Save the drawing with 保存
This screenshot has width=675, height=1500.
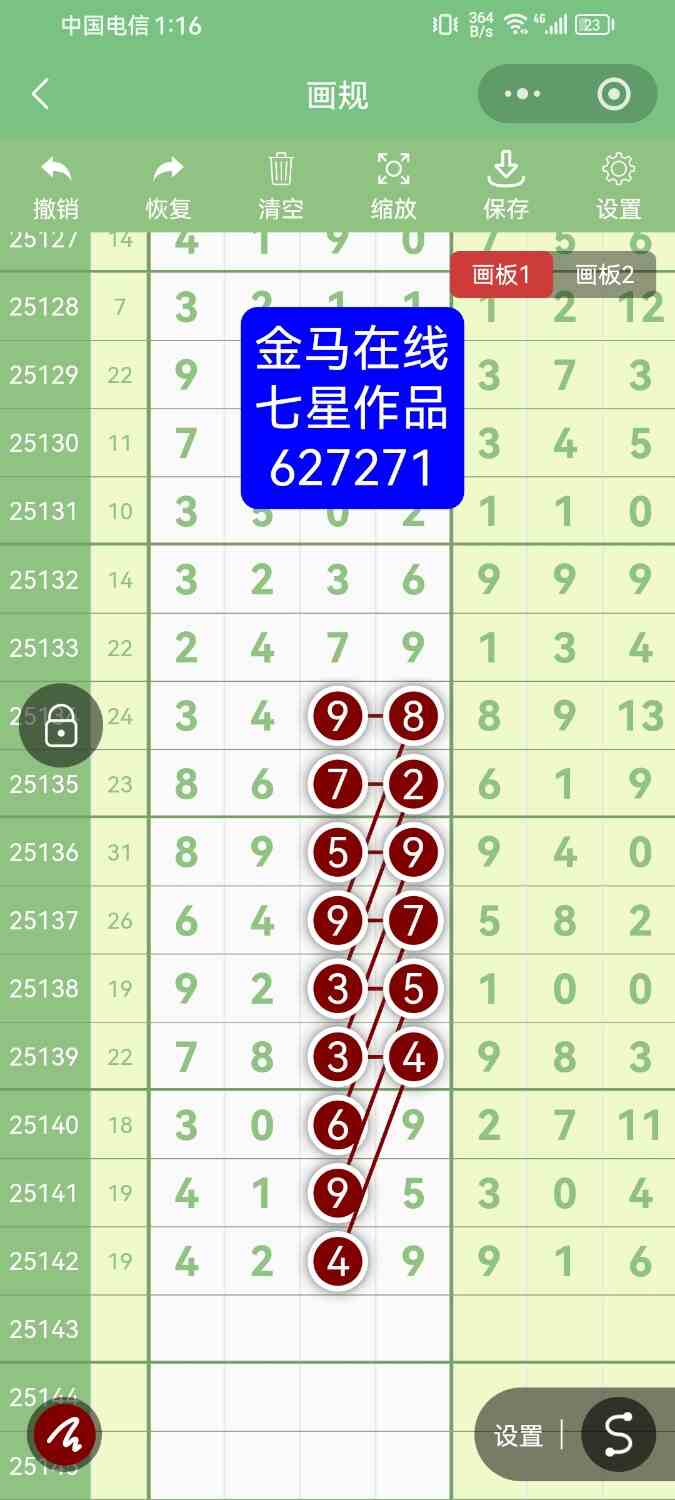coord(506,186)
